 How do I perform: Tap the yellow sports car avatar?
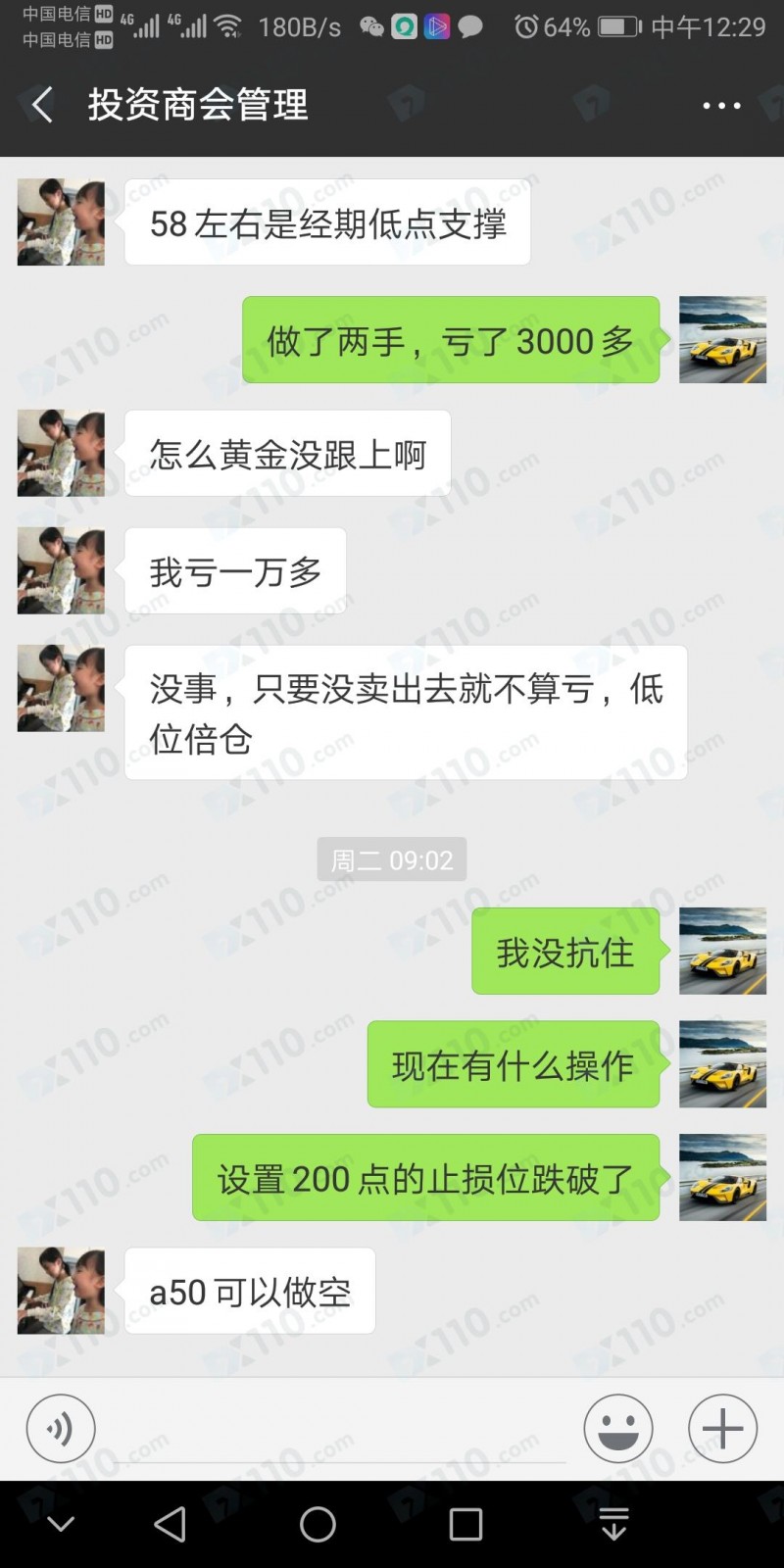point(722,951)
